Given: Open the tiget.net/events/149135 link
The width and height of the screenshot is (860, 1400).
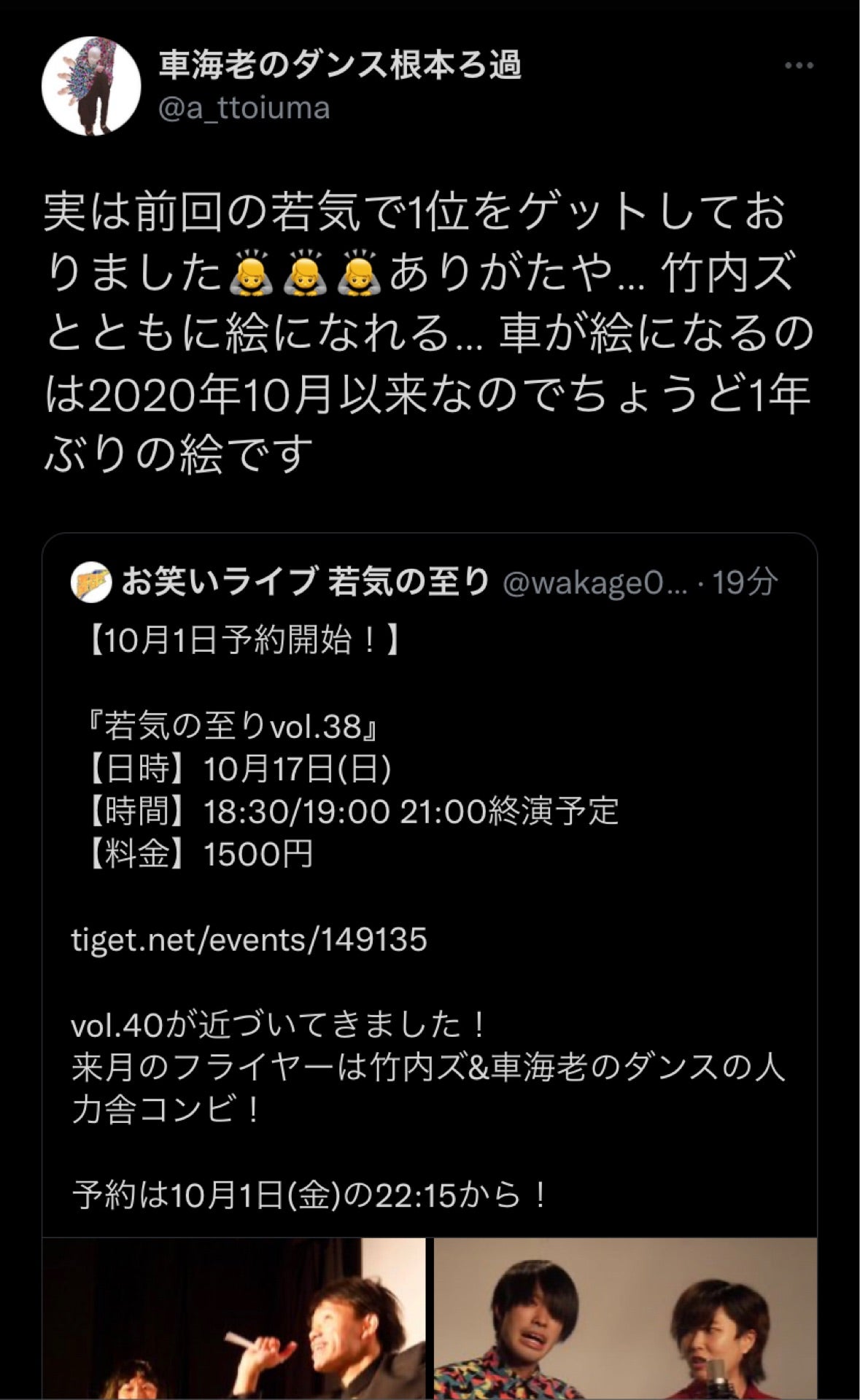Looking at the screenshot, I should pos(249,939).
